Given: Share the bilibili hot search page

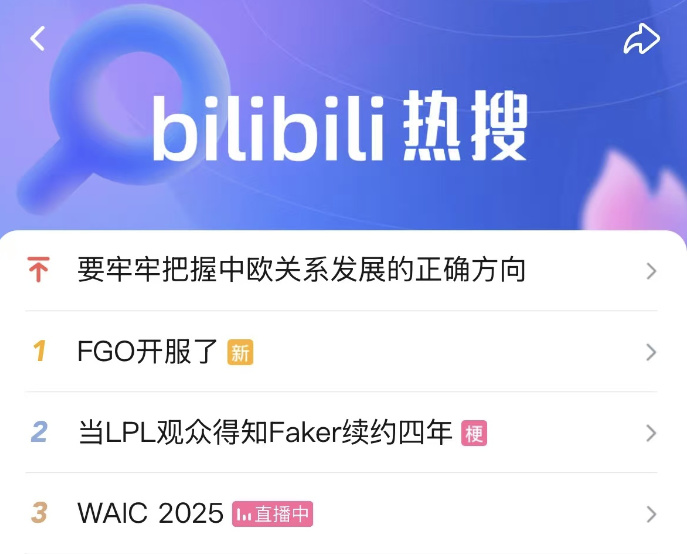Looking at the screenshot, I should pos(641,40).
